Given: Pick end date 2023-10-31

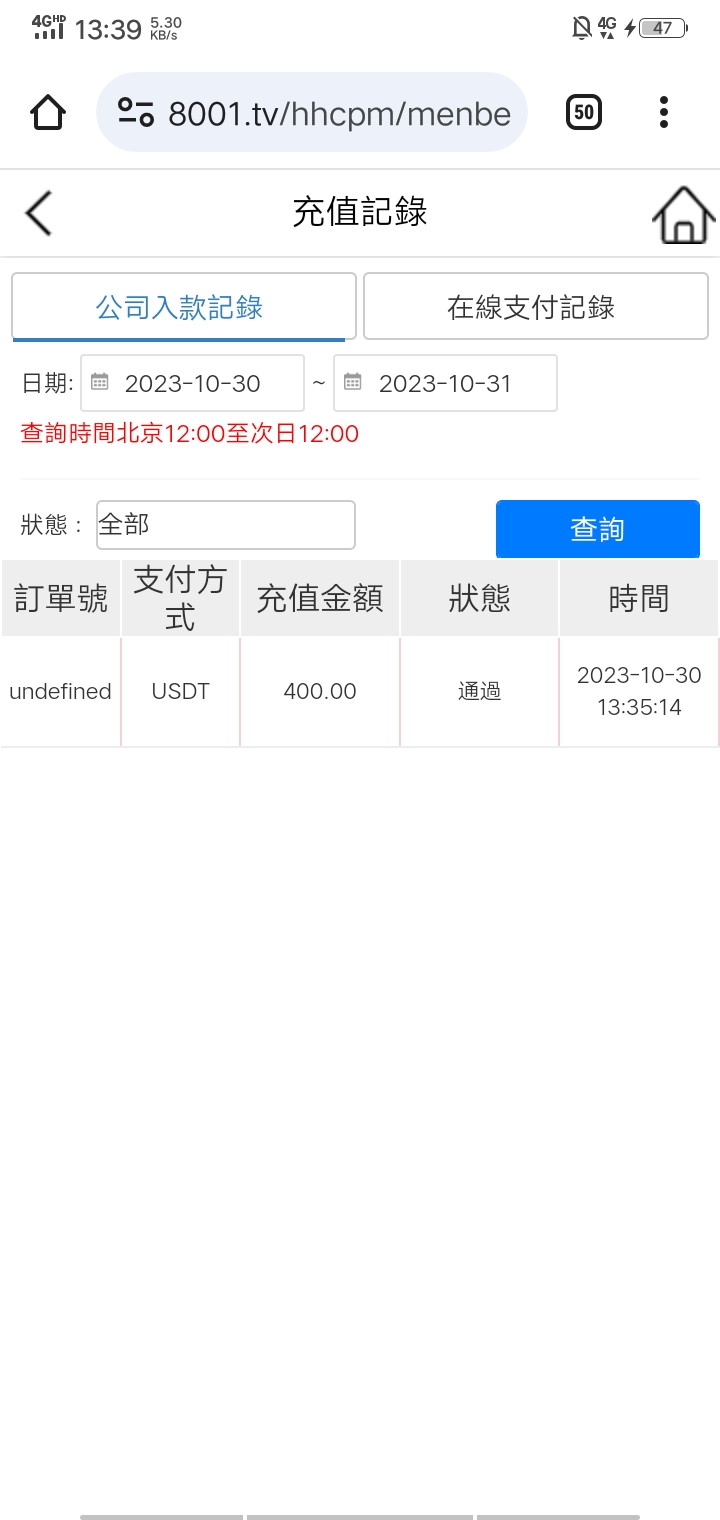Looking at the screenshot, I should pyautogui.click(x=445, y=383).
